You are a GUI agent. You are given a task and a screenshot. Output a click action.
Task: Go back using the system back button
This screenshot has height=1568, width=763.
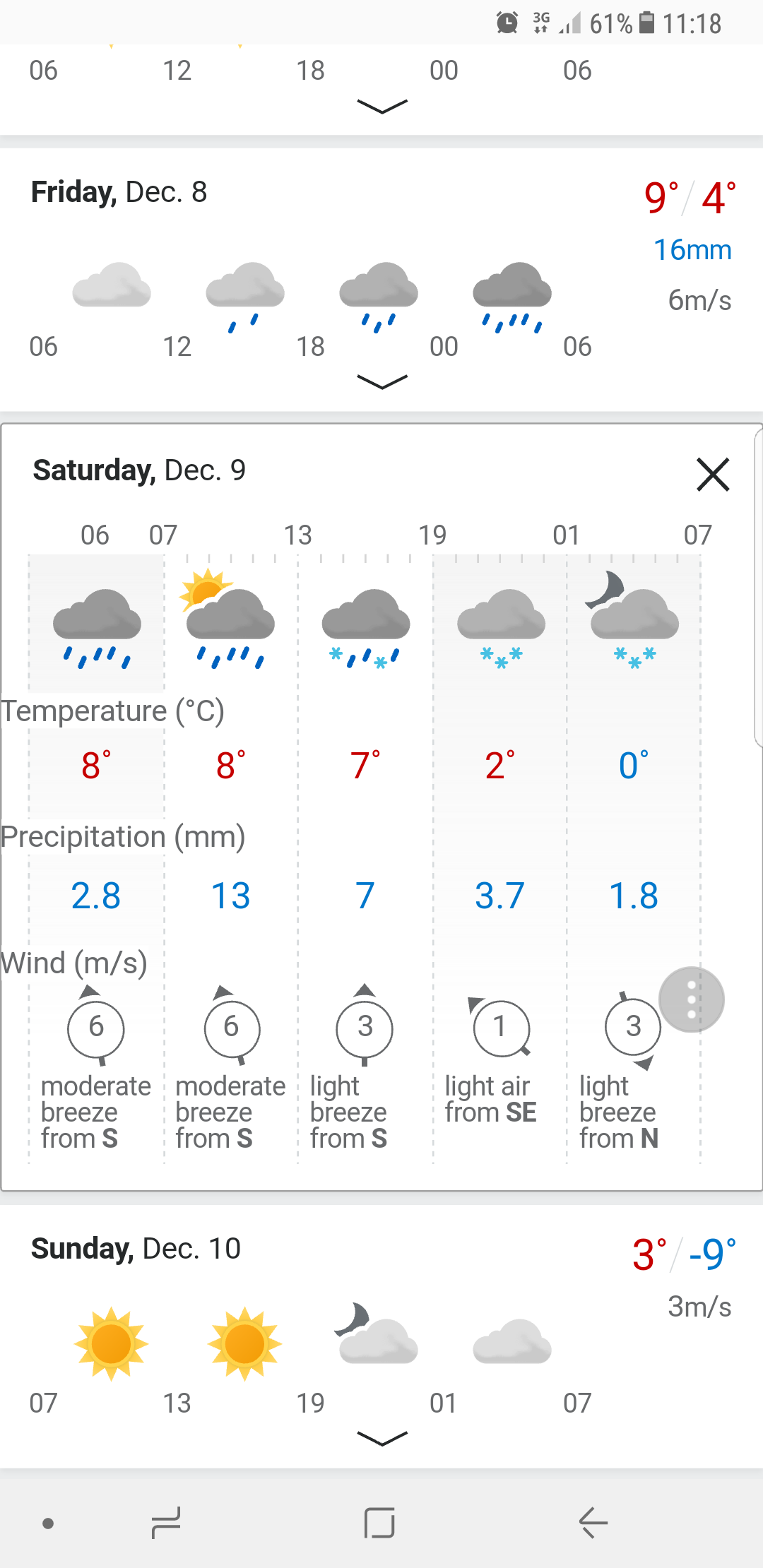tap(593, 1523)
